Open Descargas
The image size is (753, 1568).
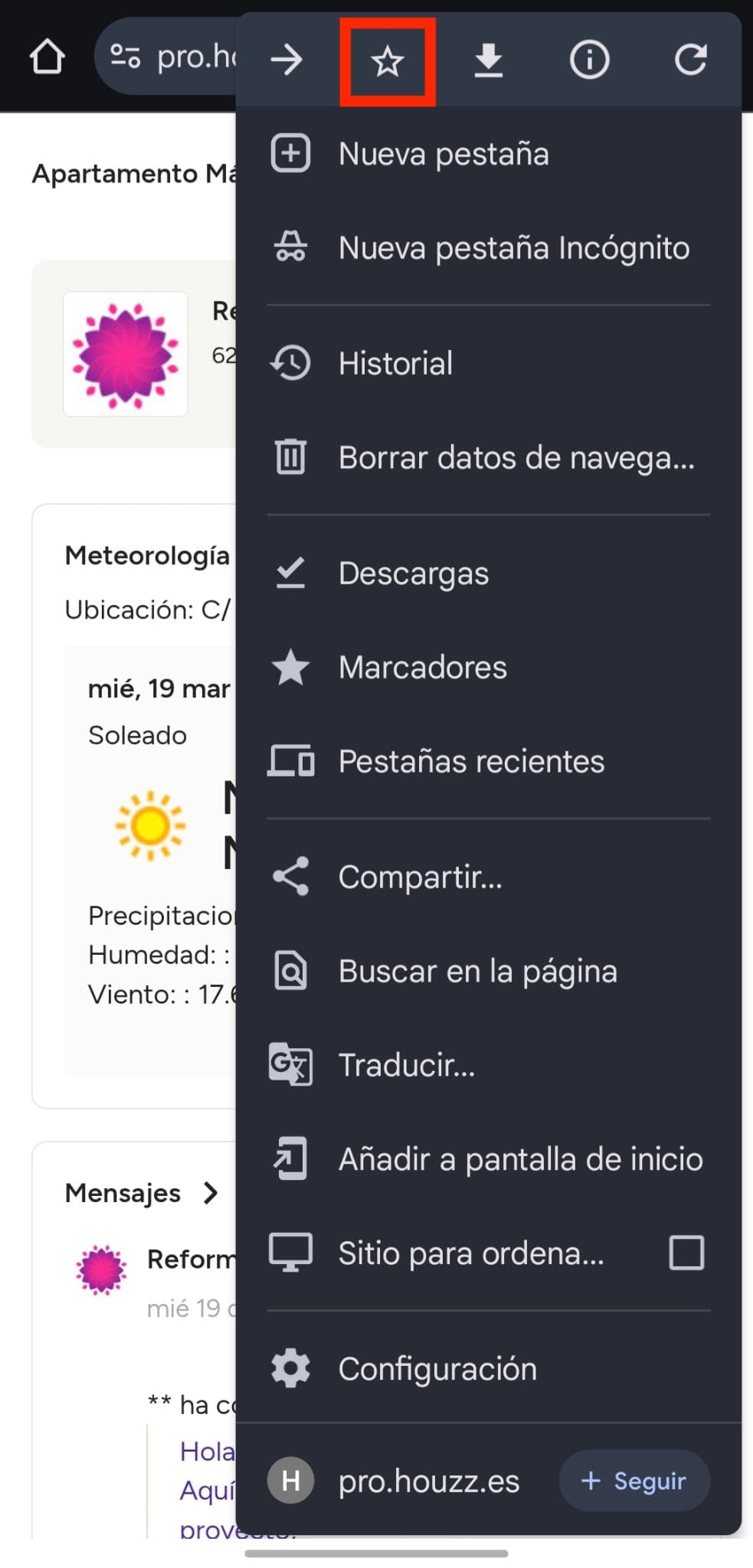[413, 573]
